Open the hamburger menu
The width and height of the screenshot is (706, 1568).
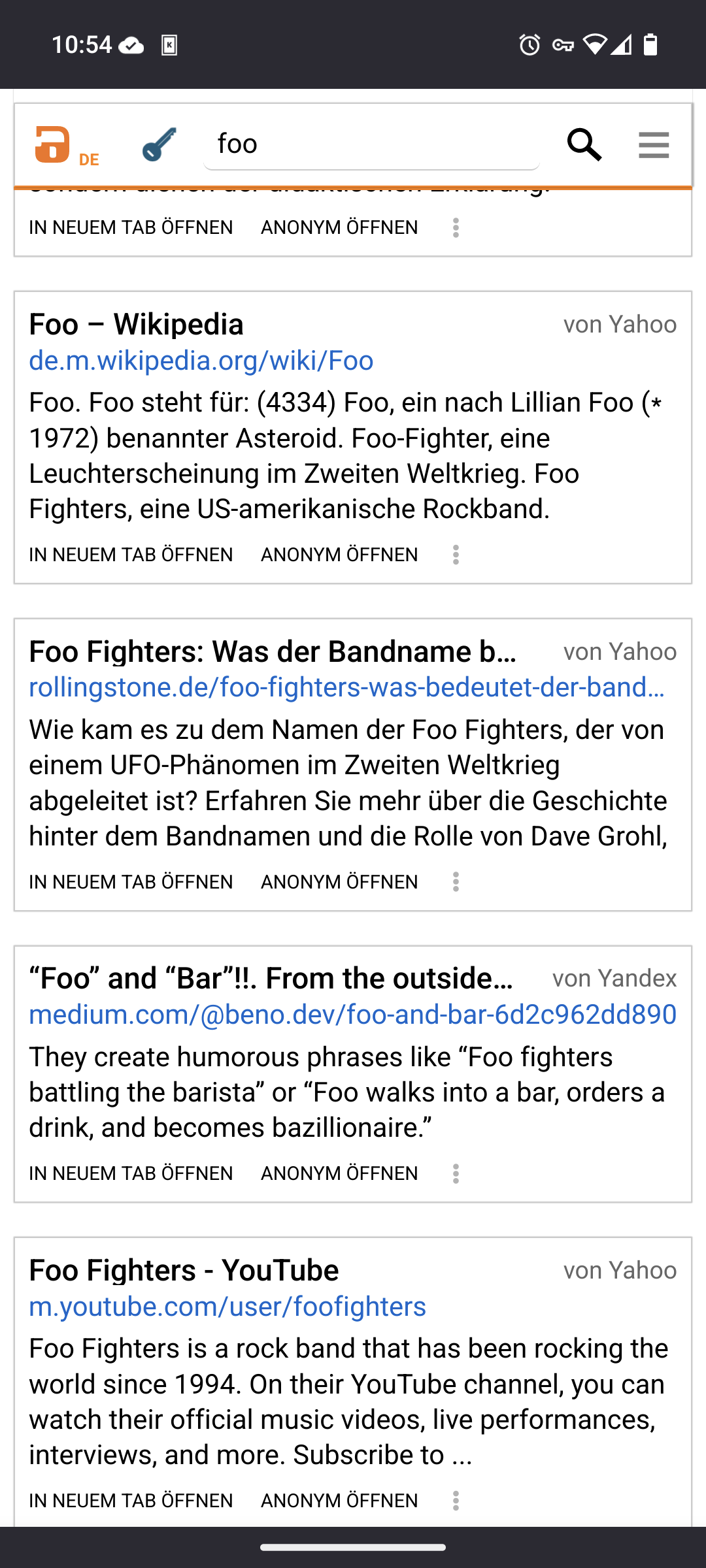coord(654,144)
